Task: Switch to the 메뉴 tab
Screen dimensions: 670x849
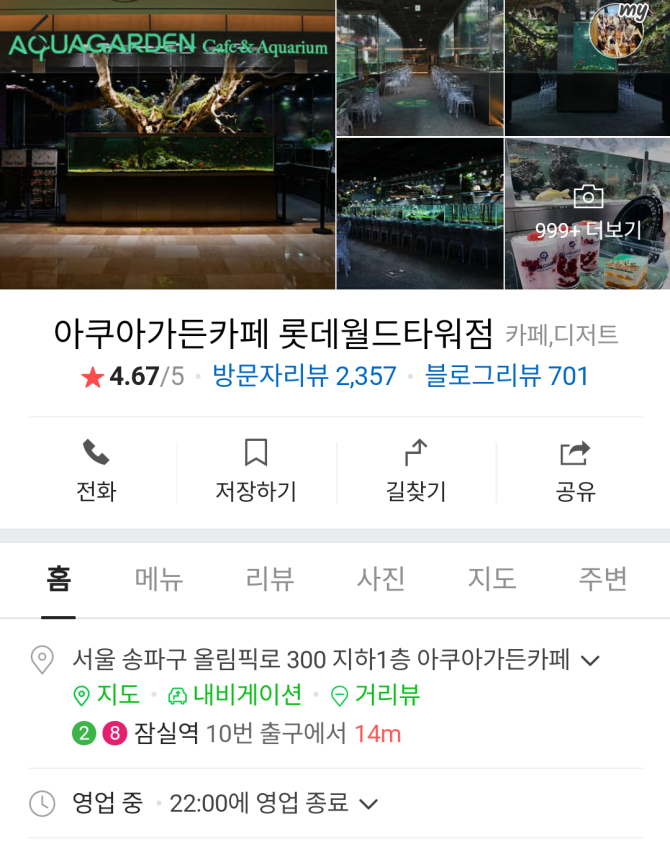Action: pyautogui.click(x=159, y=579)
